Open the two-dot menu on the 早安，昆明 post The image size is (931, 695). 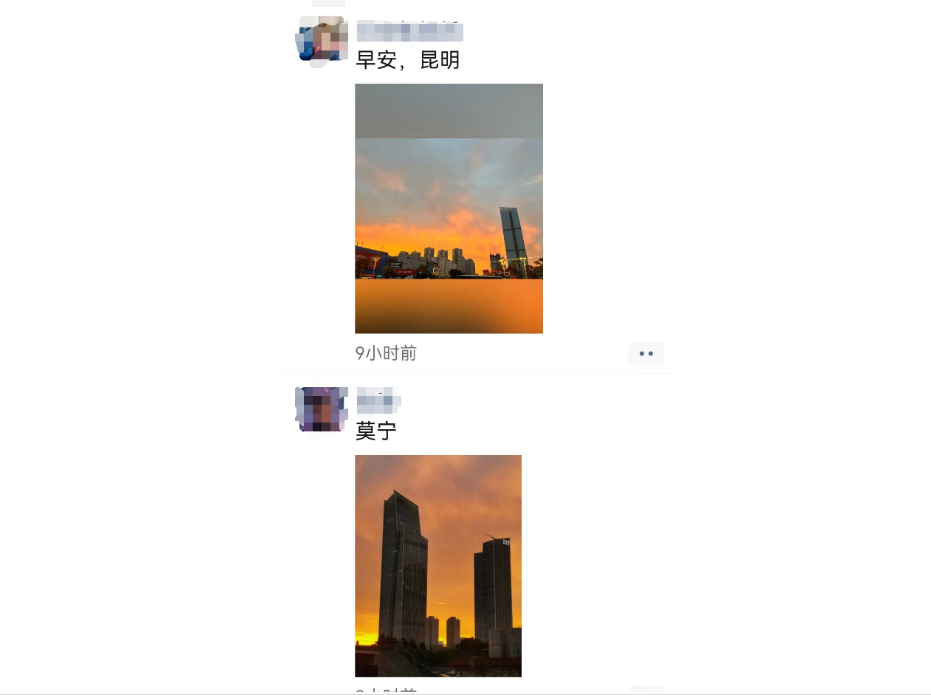[646, 353]
